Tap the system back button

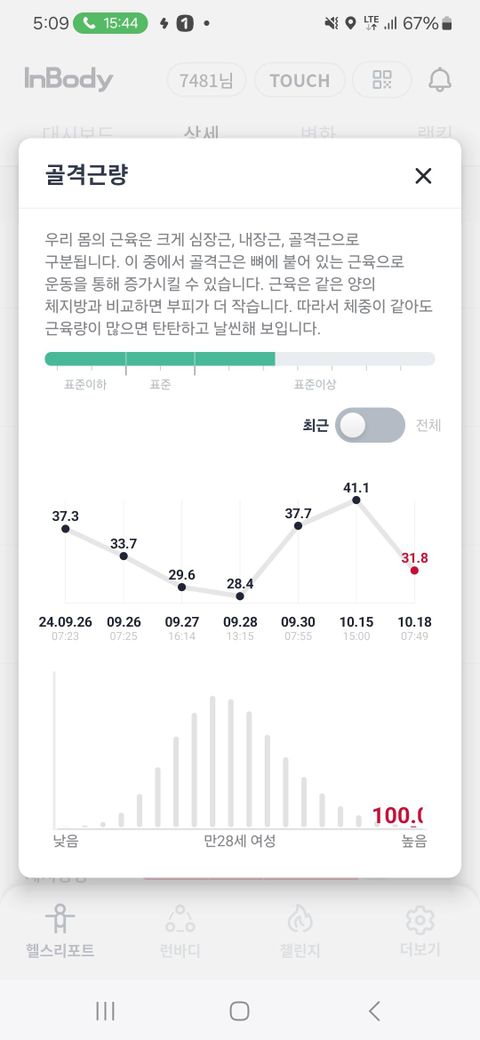coord(374,1011)
